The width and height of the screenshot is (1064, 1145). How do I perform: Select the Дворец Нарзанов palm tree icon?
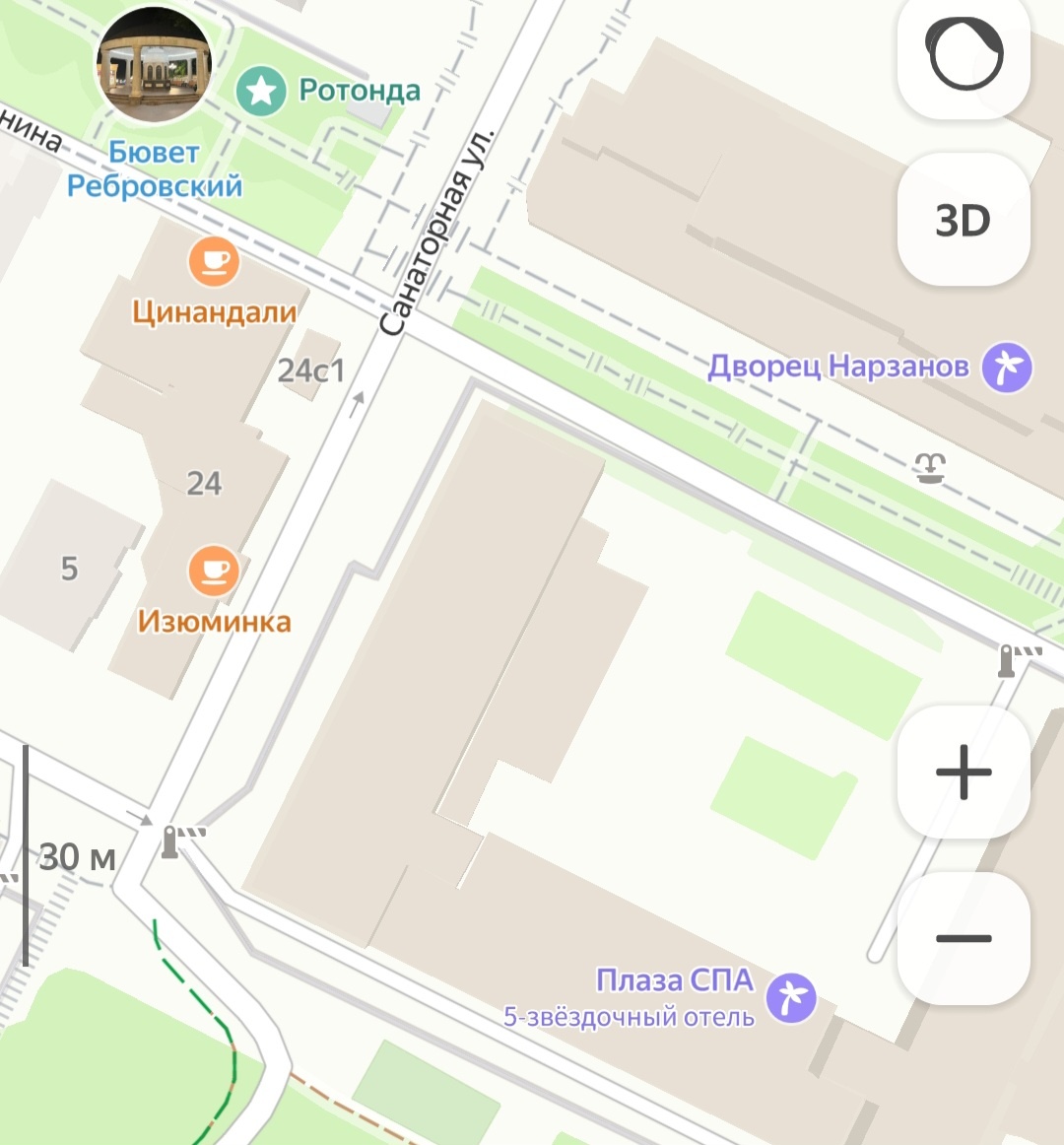click(x=1005, y=367)
